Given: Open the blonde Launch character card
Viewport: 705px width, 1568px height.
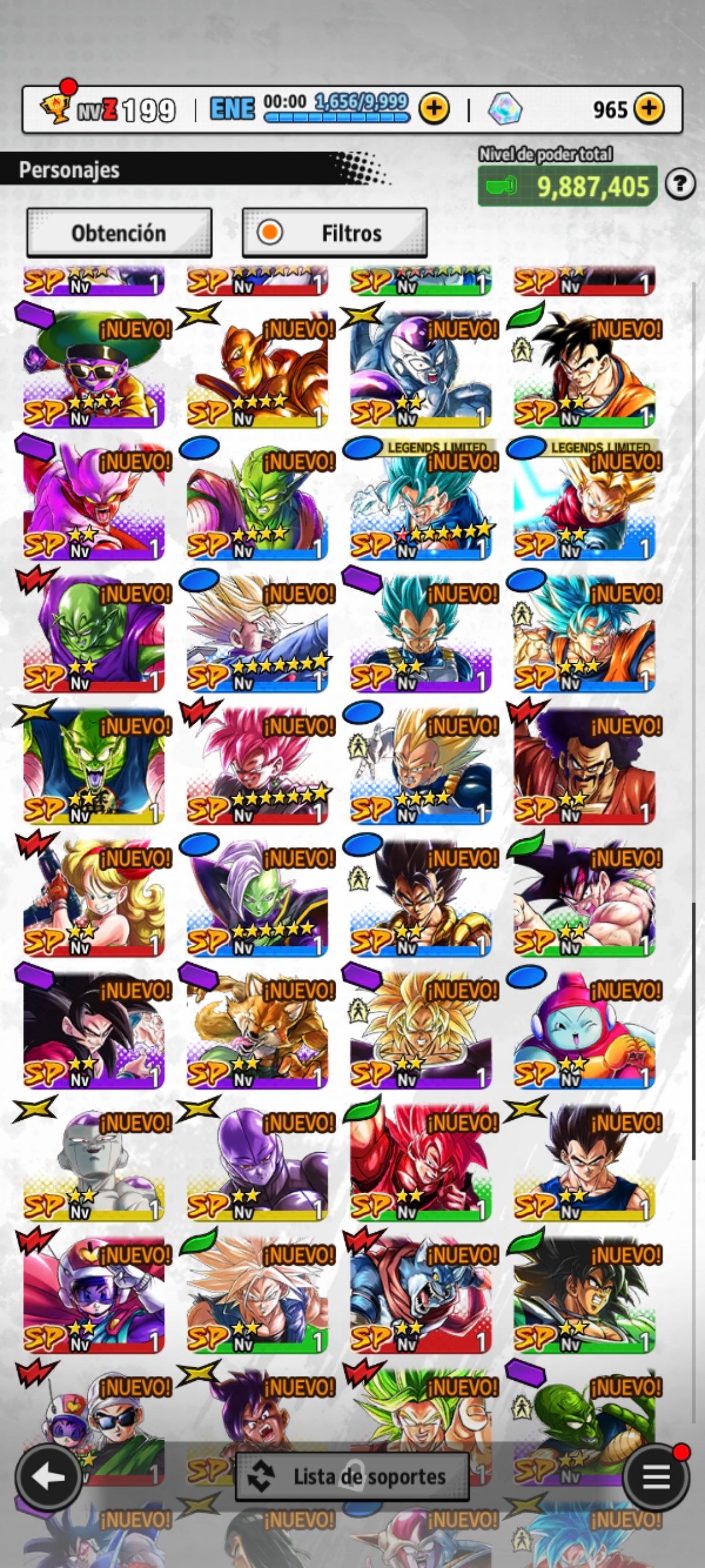Looking at the screenshot, I should [94, 895].
